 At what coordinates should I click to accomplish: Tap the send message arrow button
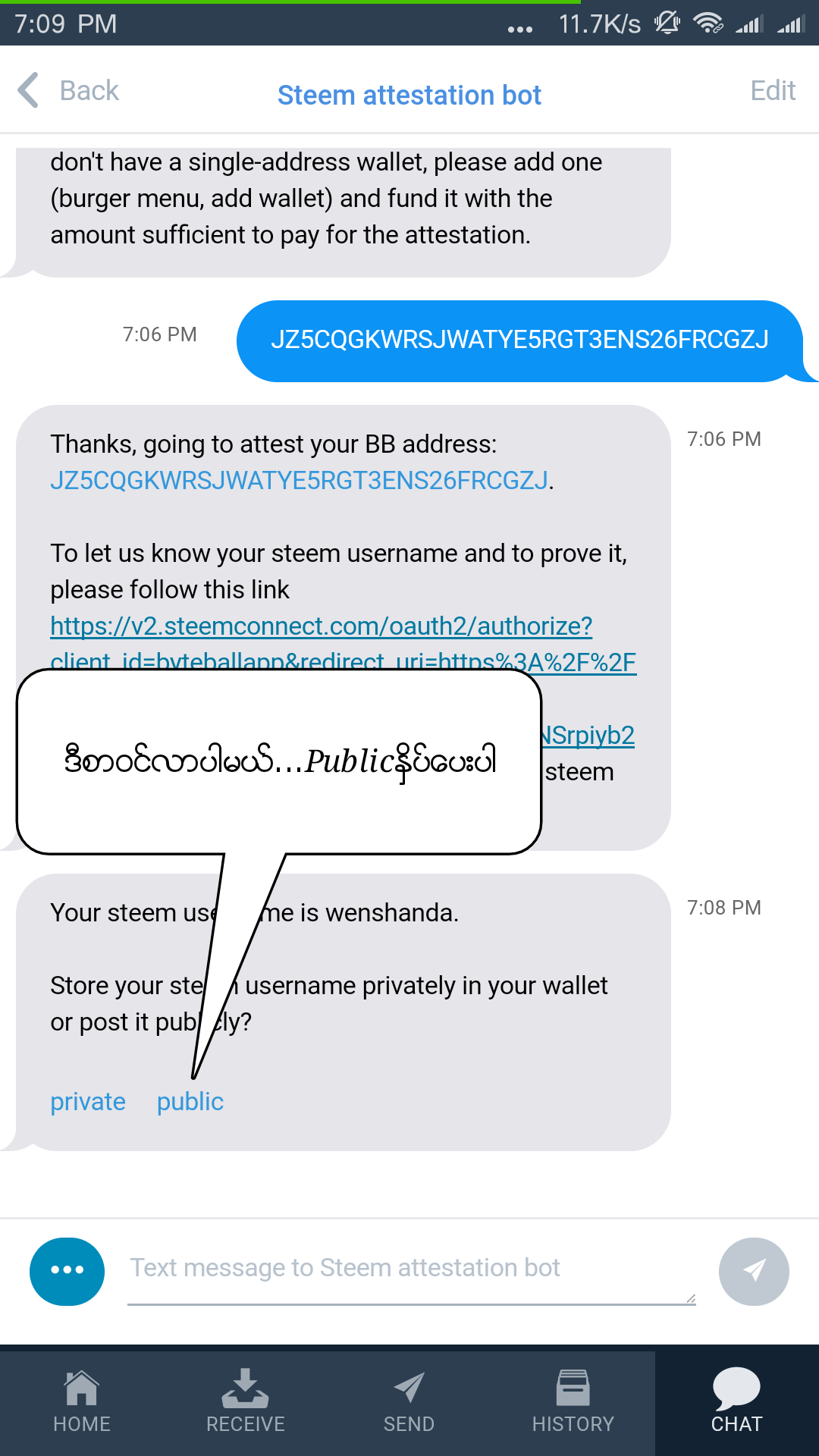pyautogui.click(x=754, y=1272)
